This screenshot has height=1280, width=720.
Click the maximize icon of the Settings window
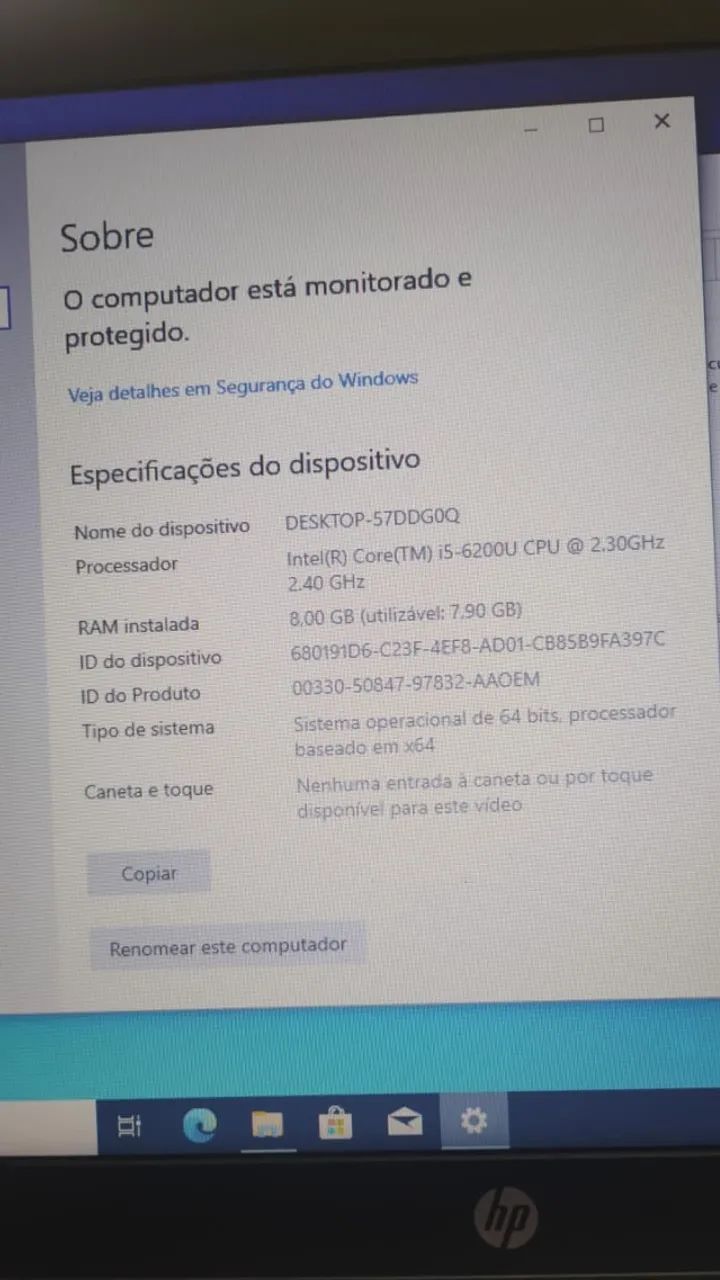[596, 124]
